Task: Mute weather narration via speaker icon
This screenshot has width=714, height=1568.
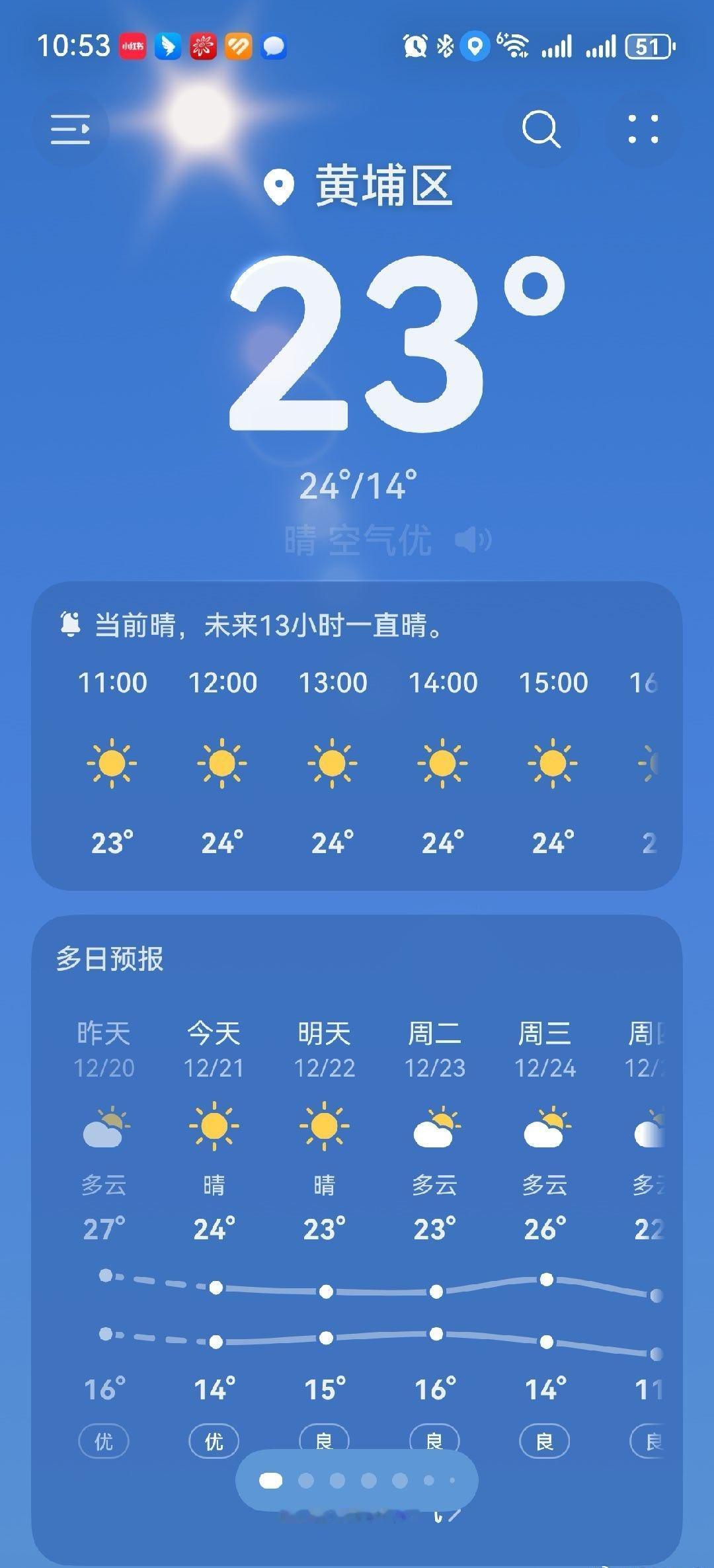Action: point(474,540)
